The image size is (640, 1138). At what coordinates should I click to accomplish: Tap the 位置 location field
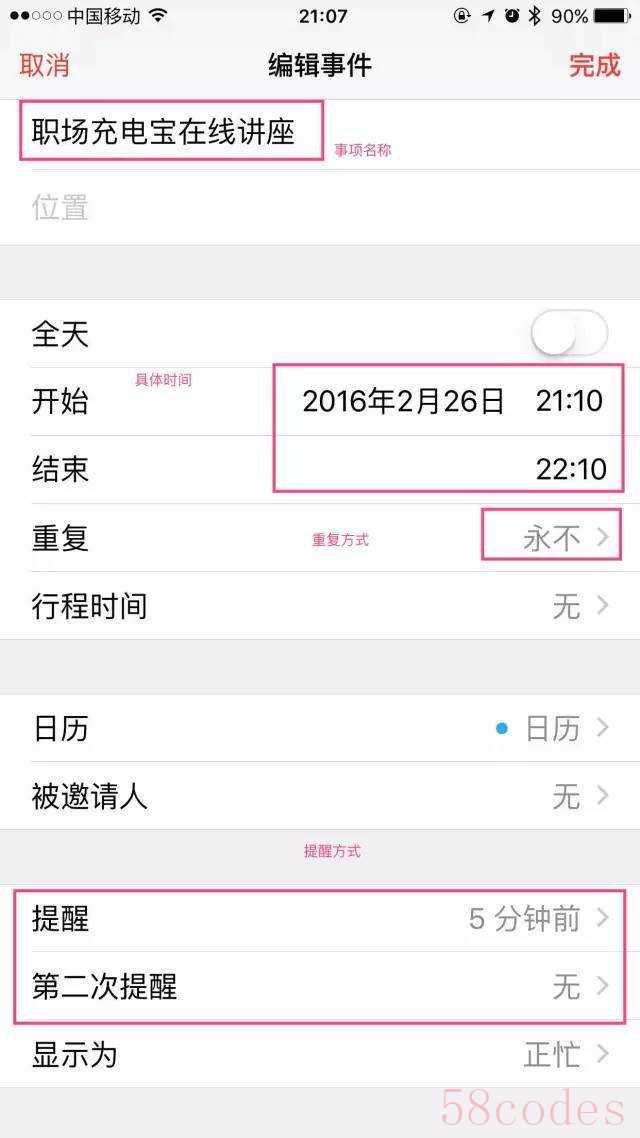[x=320, y=208]
